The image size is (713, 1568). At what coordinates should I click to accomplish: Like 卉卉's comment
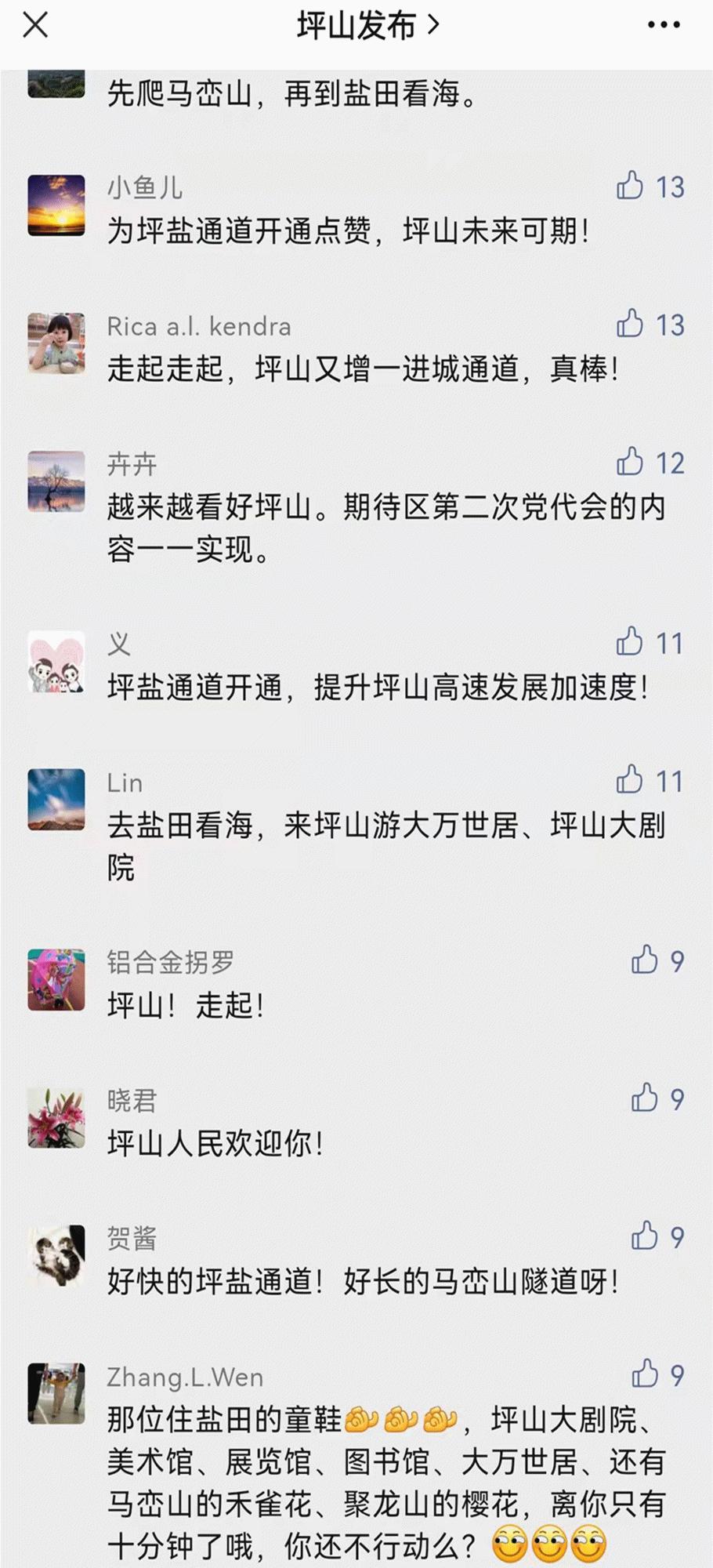pyautogui.click(x=630, y=462)
